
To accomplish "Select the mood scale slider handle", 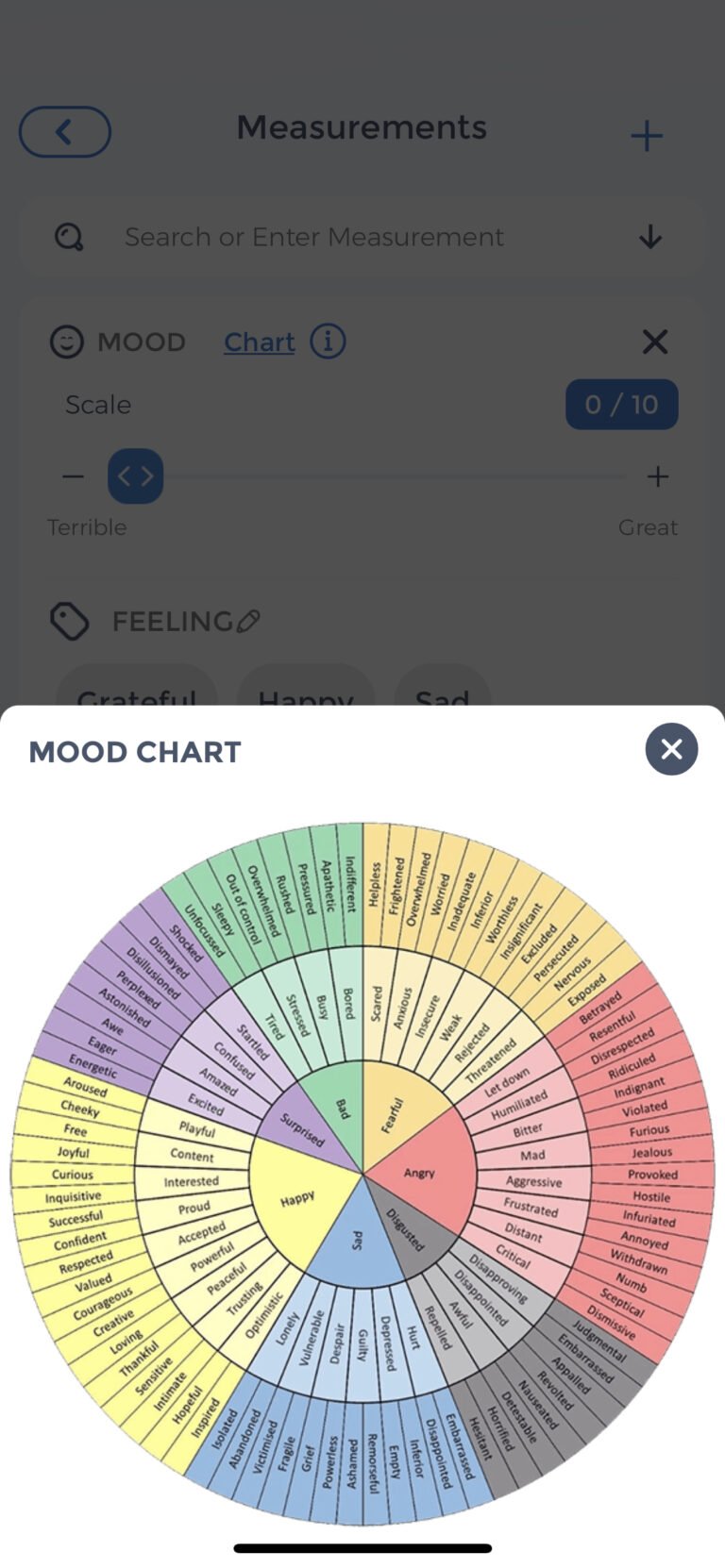I will pyautogui.click(x=135, y=476).
